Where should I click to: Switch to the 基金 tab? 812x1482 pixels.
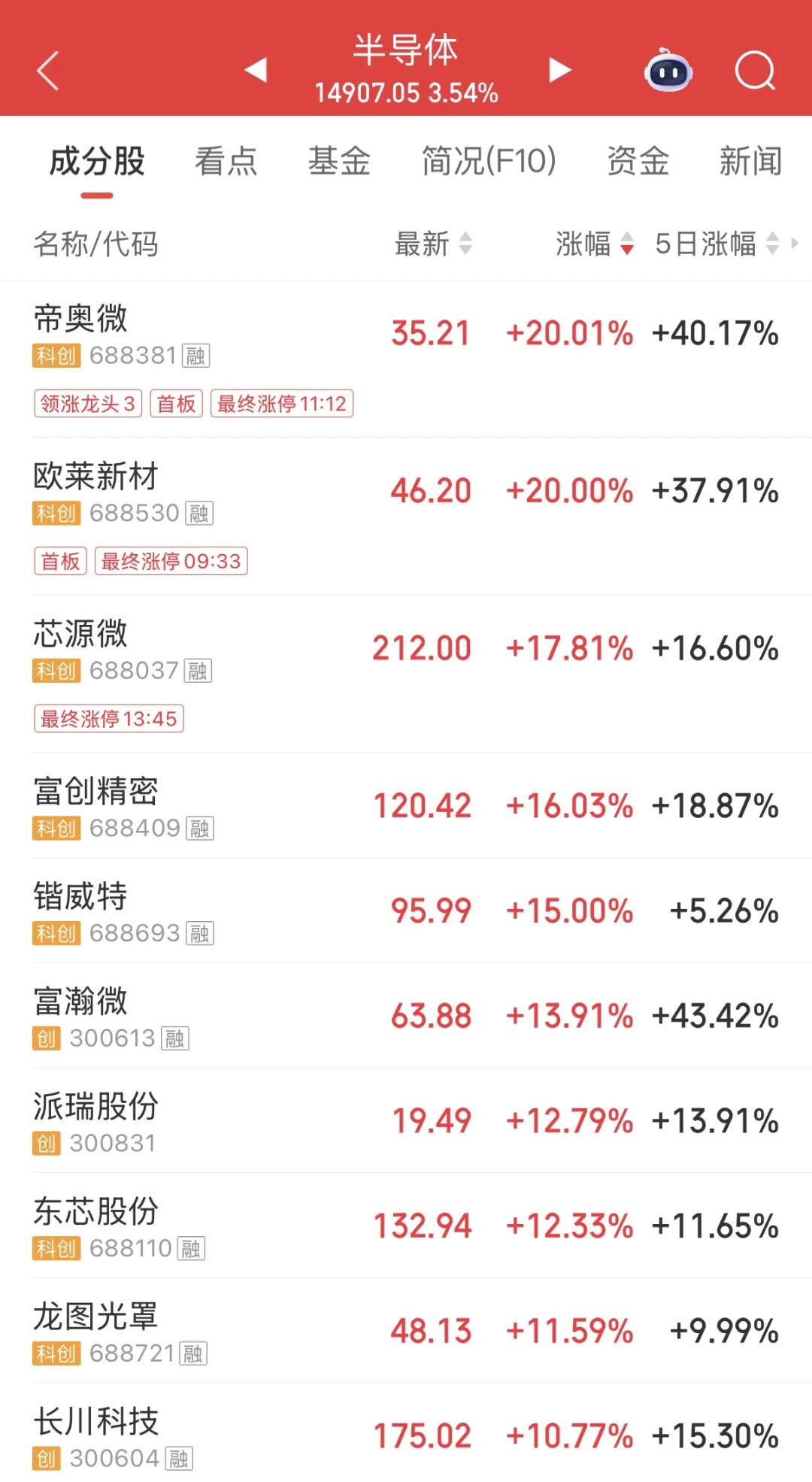[339, 162]
